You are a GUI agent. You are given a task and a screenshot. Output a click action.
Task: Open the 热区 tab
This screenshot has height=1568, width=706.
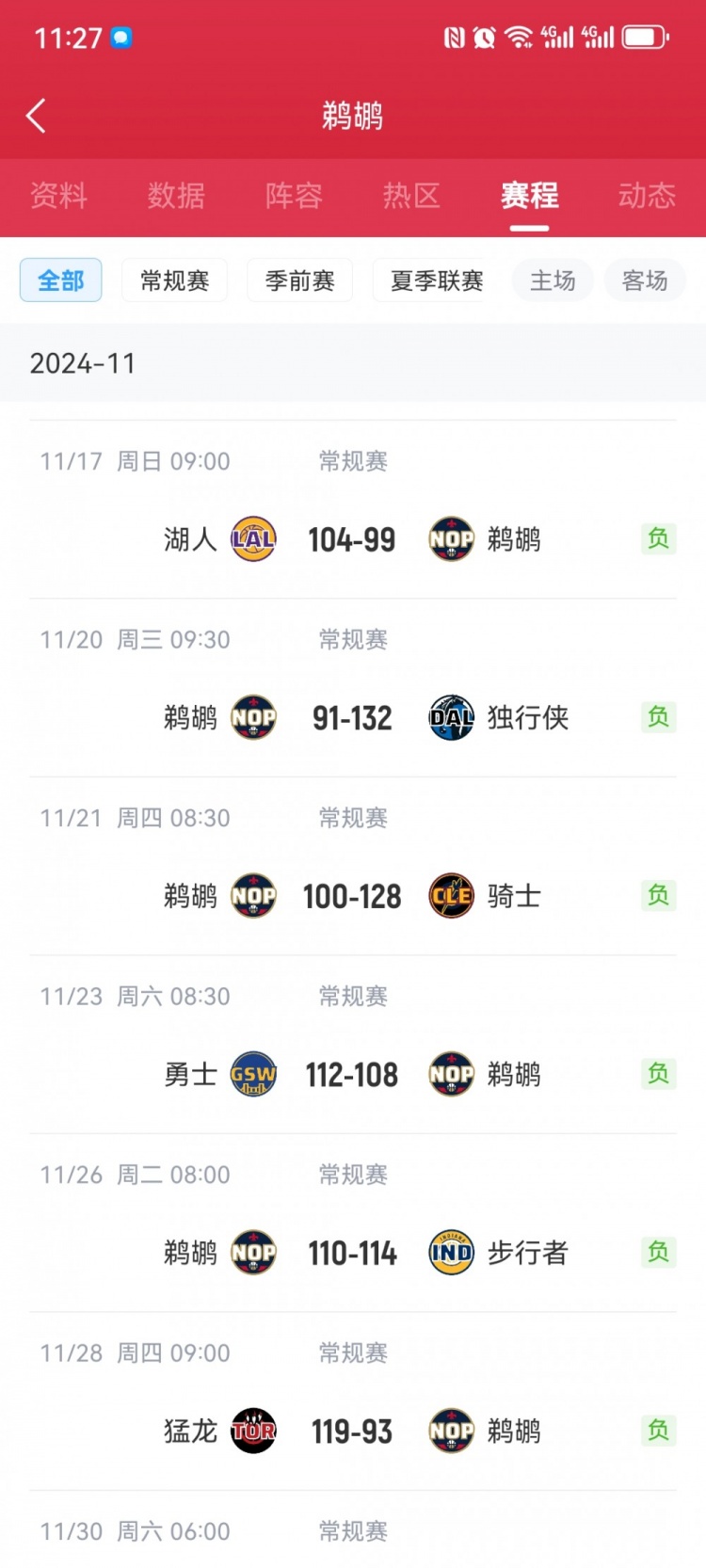tap(411, 196)
